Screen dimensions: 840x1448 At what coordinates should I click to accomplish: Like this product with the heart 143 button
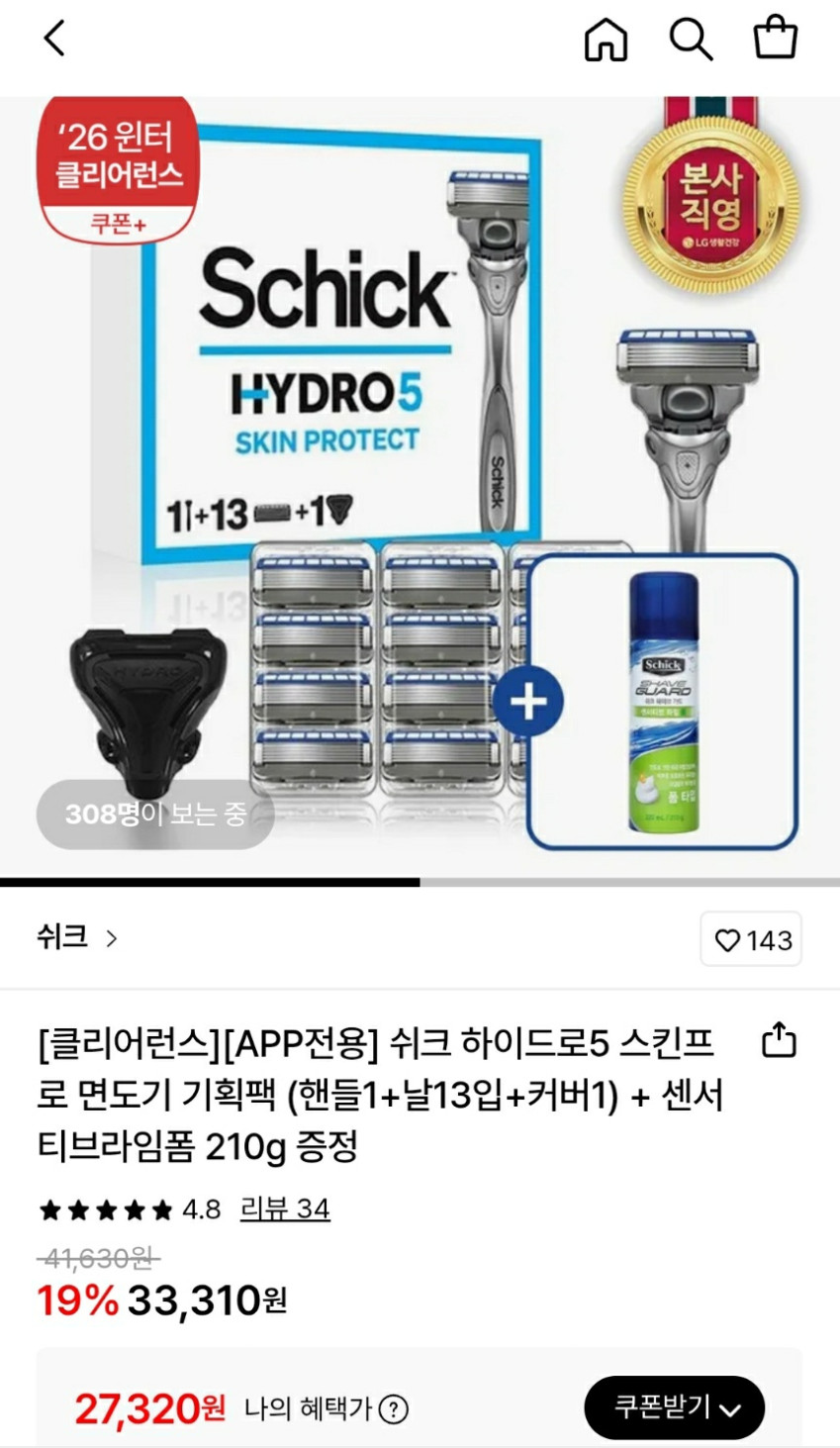(x=752, y=939)
